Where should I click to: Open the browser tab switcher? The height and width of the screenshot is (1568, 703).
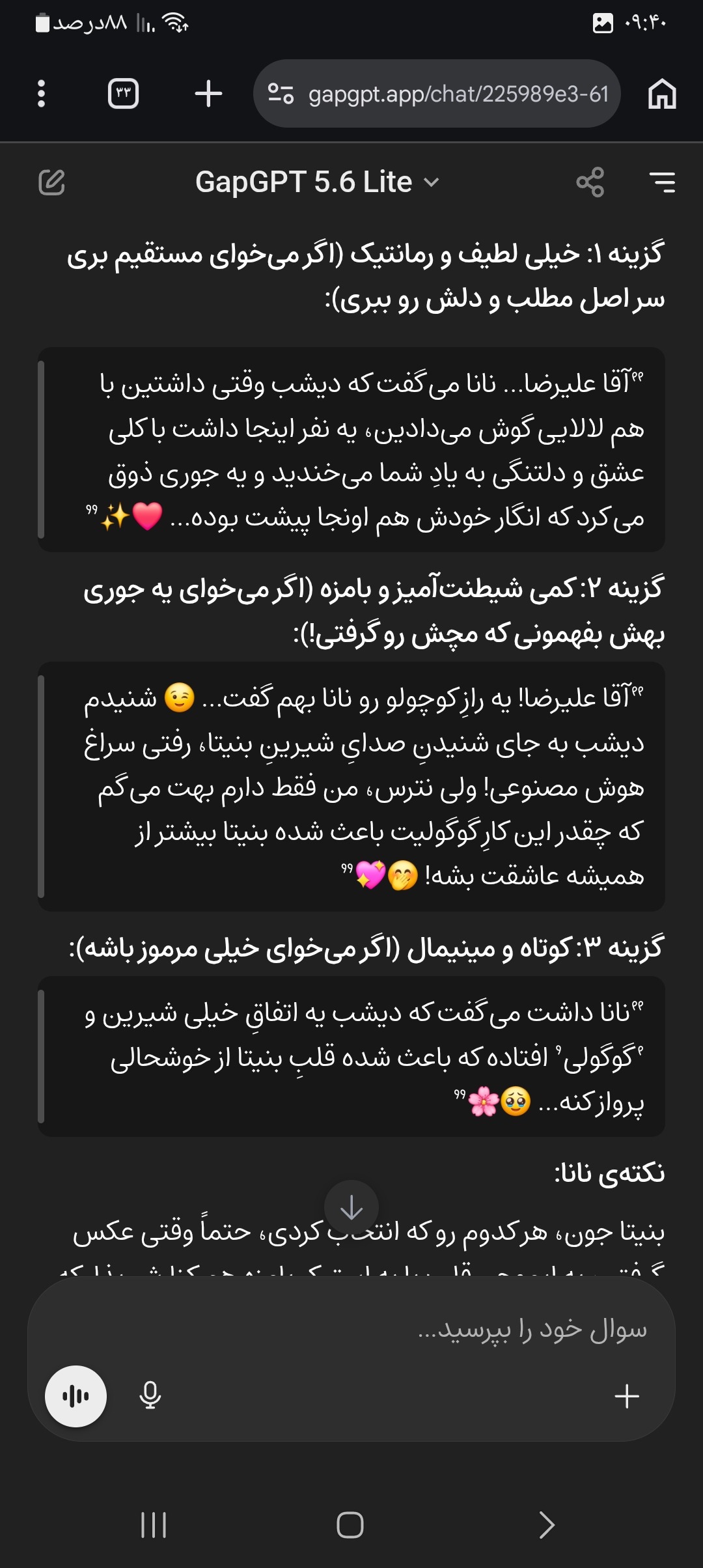click(x=123, y=94)
